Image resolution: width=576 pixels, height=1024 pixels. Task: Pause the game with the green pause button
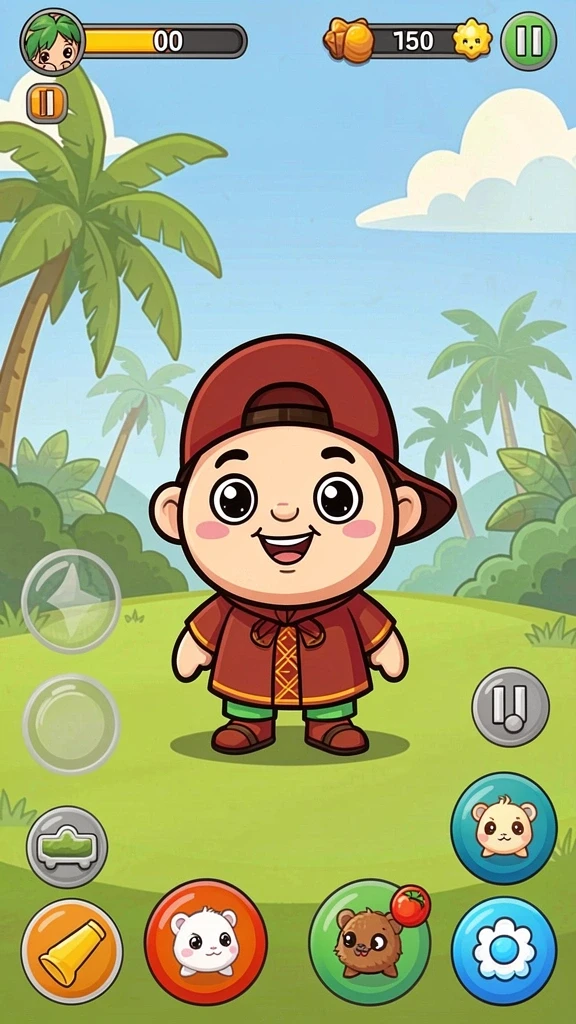(528, 41)
